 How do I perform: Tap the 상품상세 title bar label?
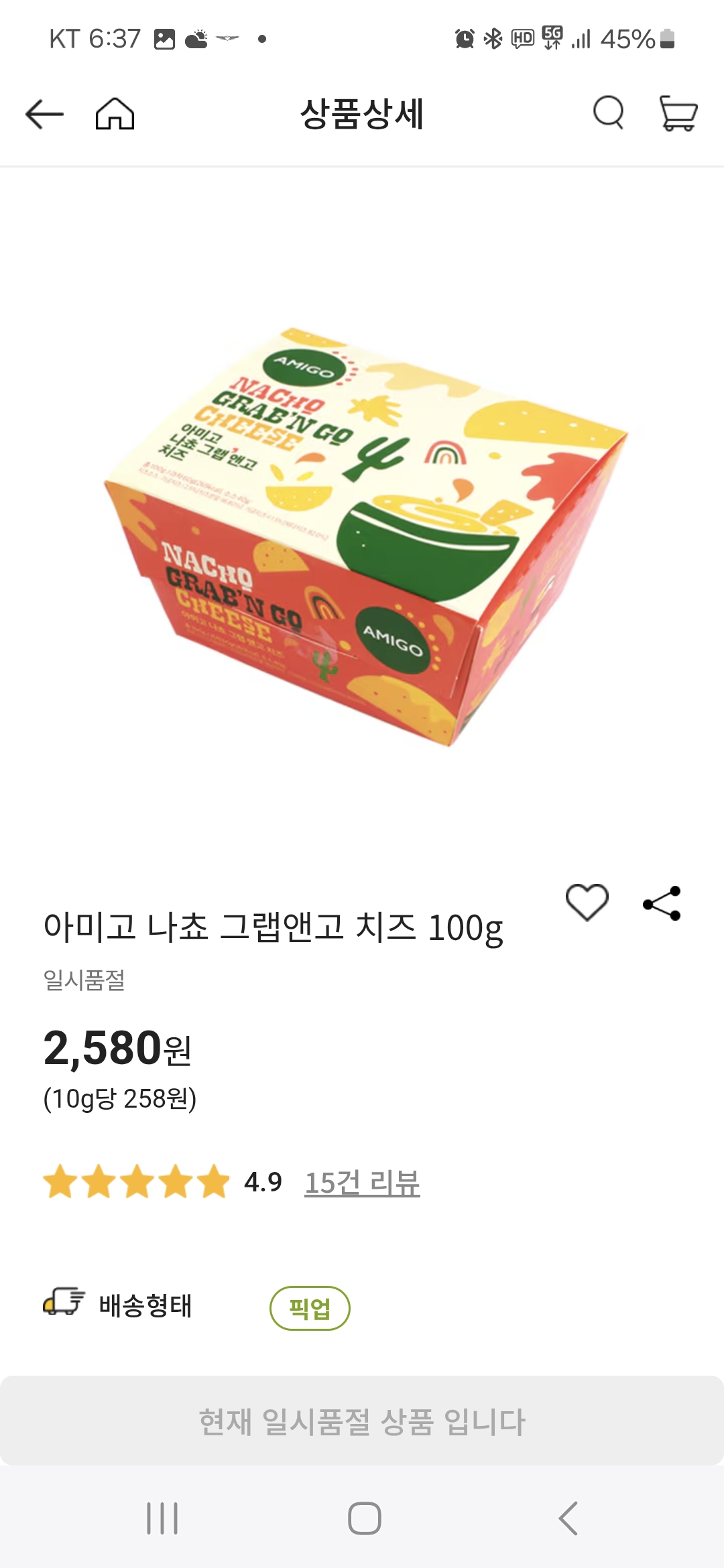pos(362,113)
